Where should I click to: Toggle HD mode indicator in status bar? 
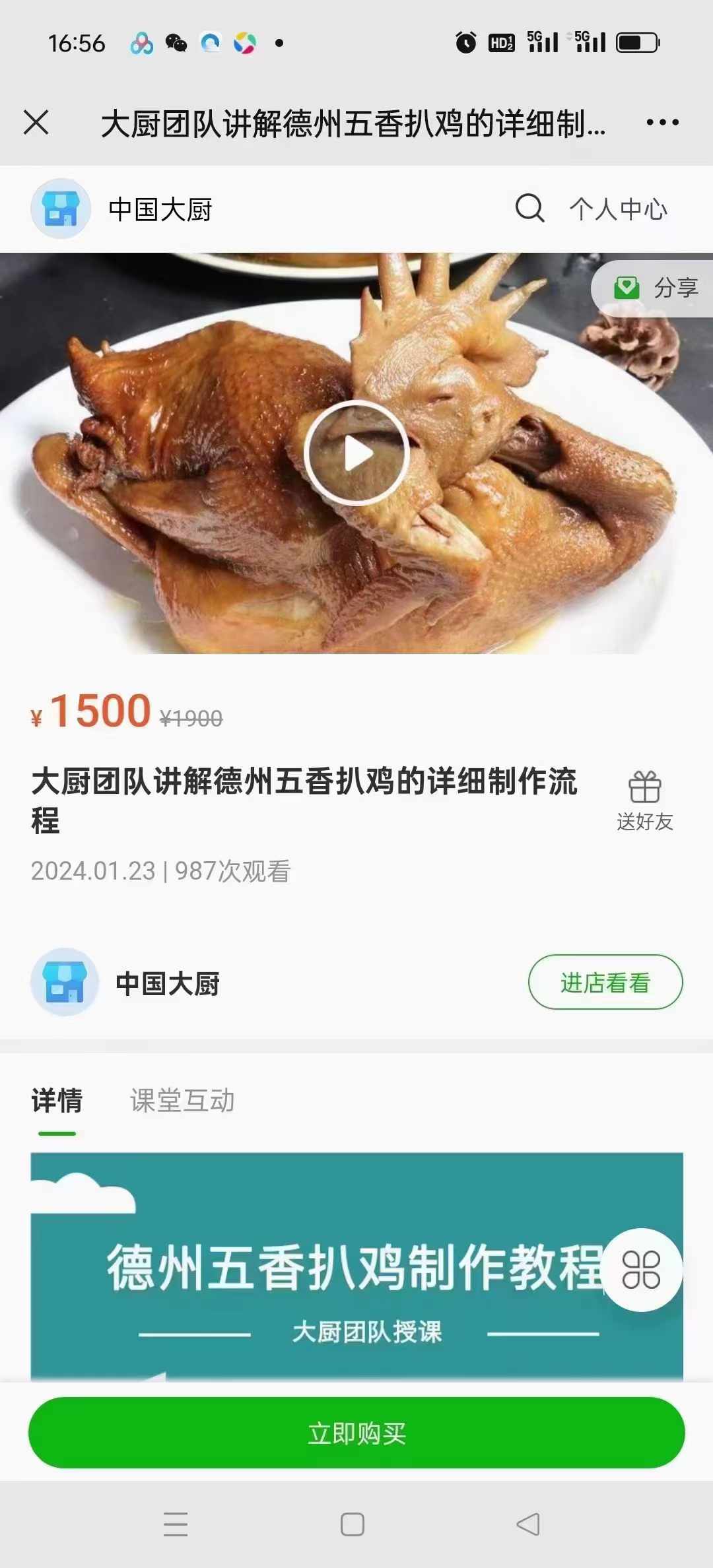coord(502,42)
